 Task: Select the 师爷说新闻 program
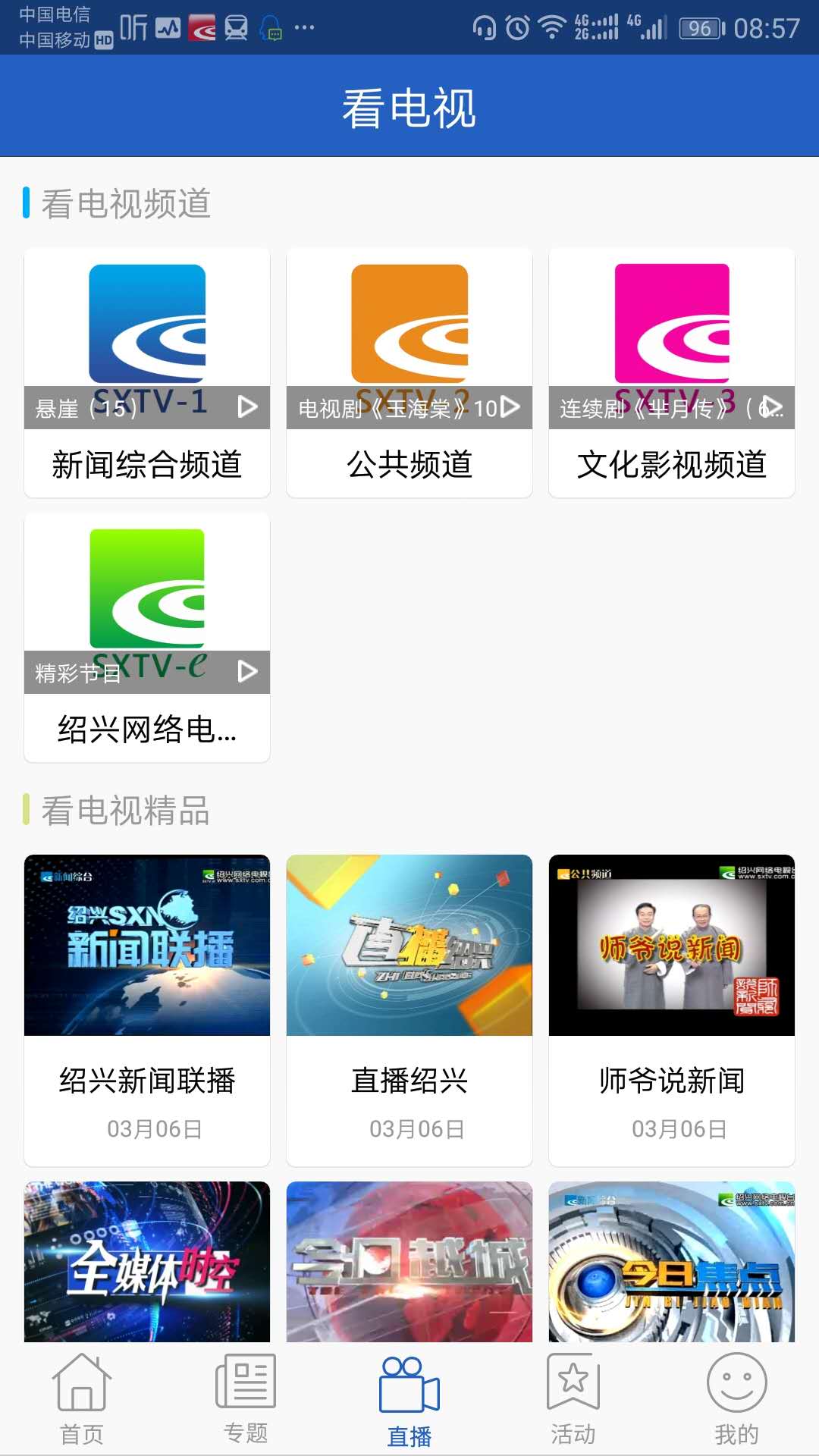click(x=672, y=1010)
